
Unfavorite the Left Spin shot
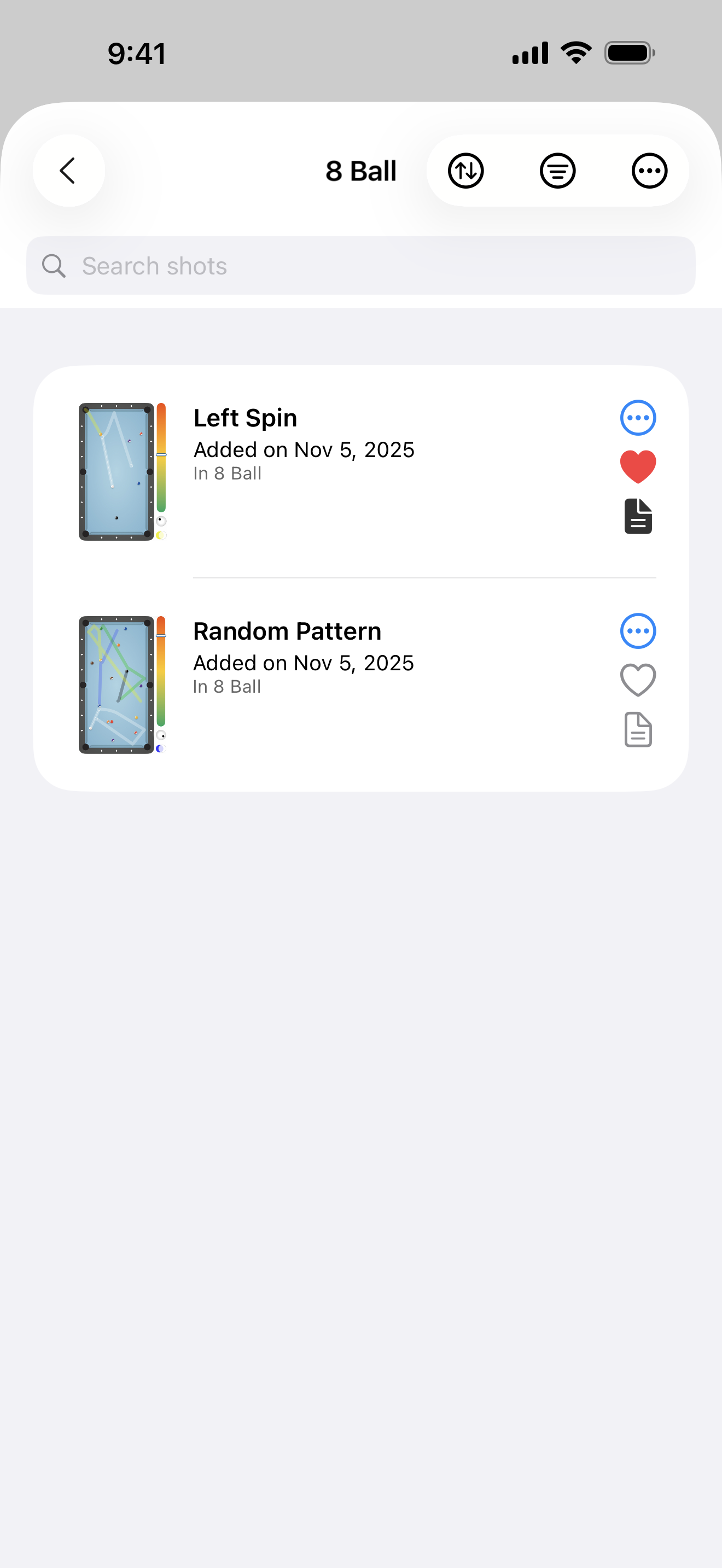(637, 467)
